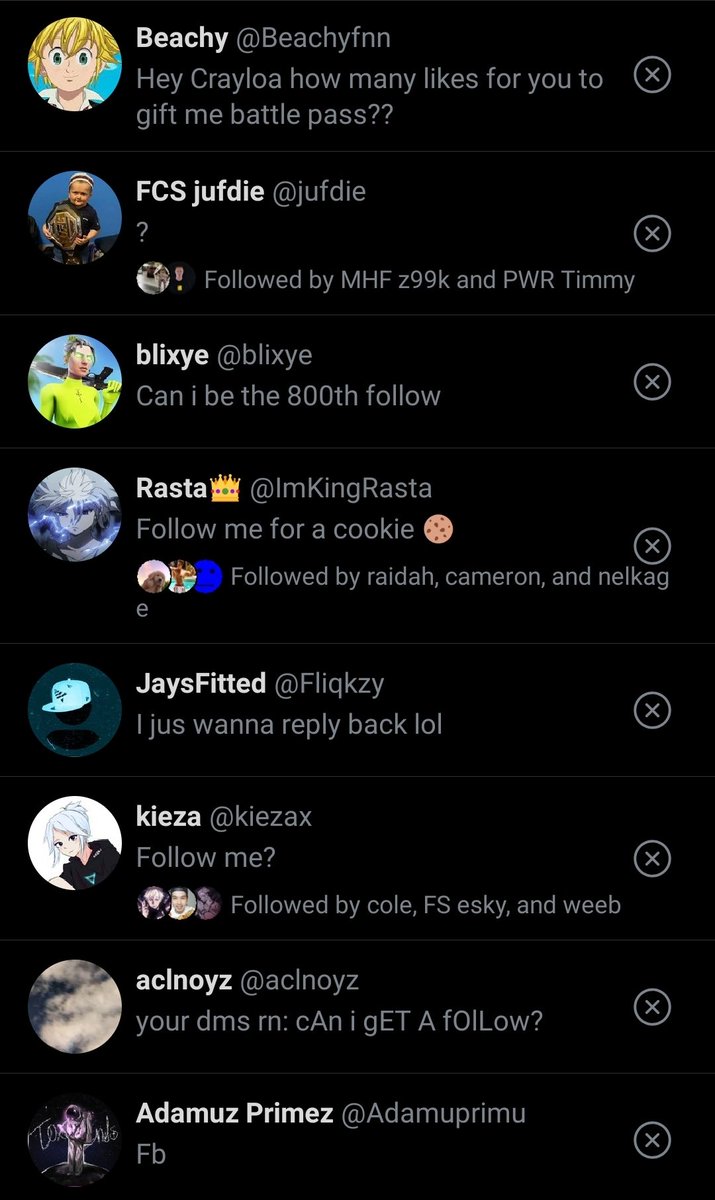Viewport: 715px width, 1200px height.
Task: Delete the request from JaysFitted
Action: click(x=652, y=710)
